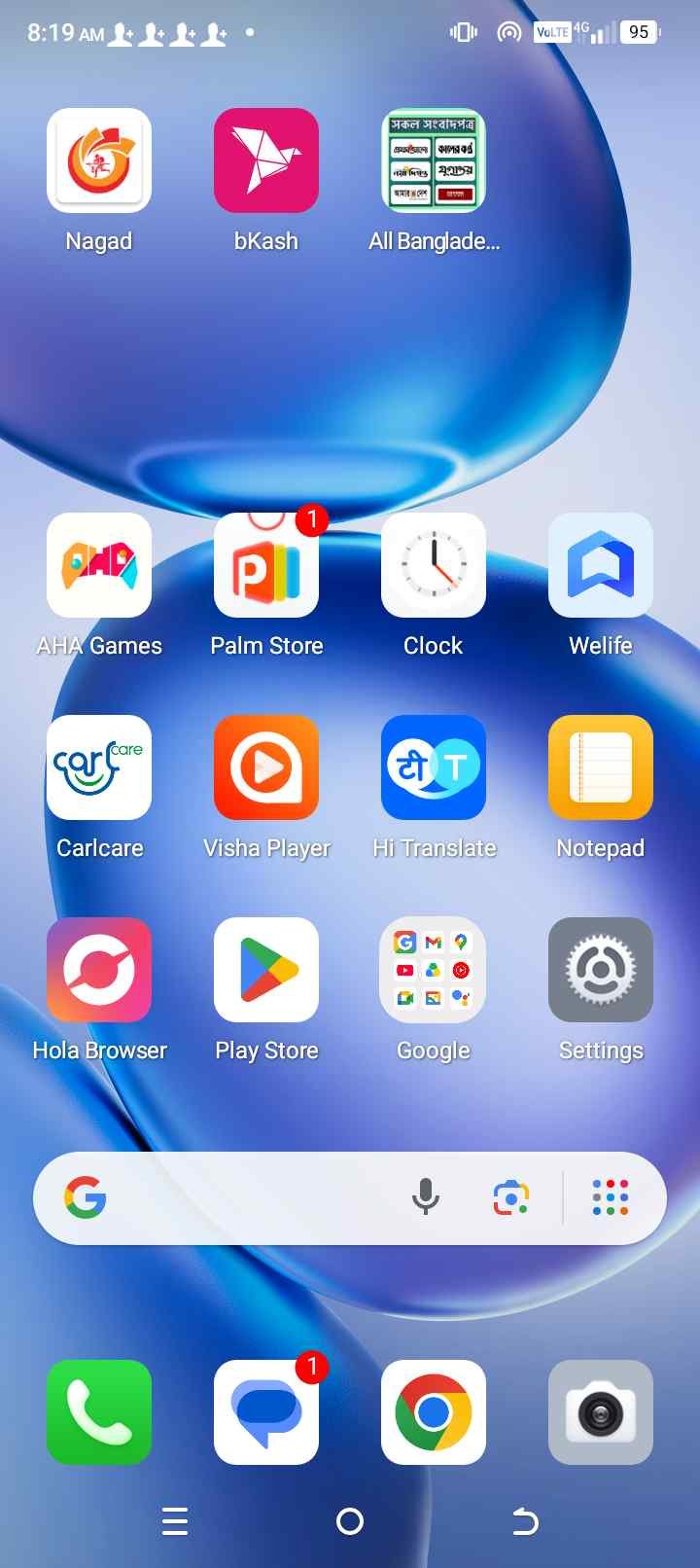Open the Notepad app
This screenshot has height=1568, width=700.
[601, 767]
